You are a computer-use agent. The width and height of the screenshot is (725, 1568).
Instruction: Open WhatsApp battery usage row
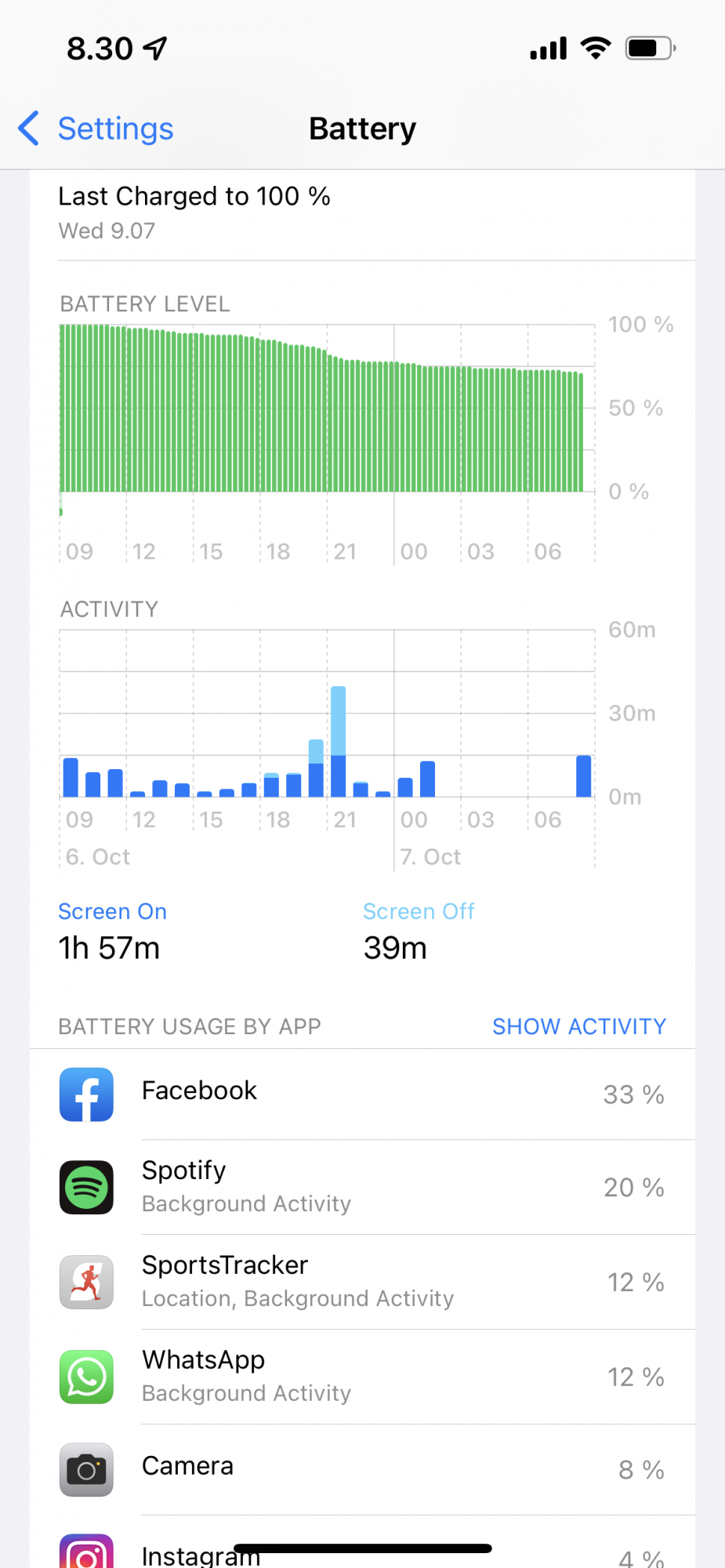tap(362, 1377)
